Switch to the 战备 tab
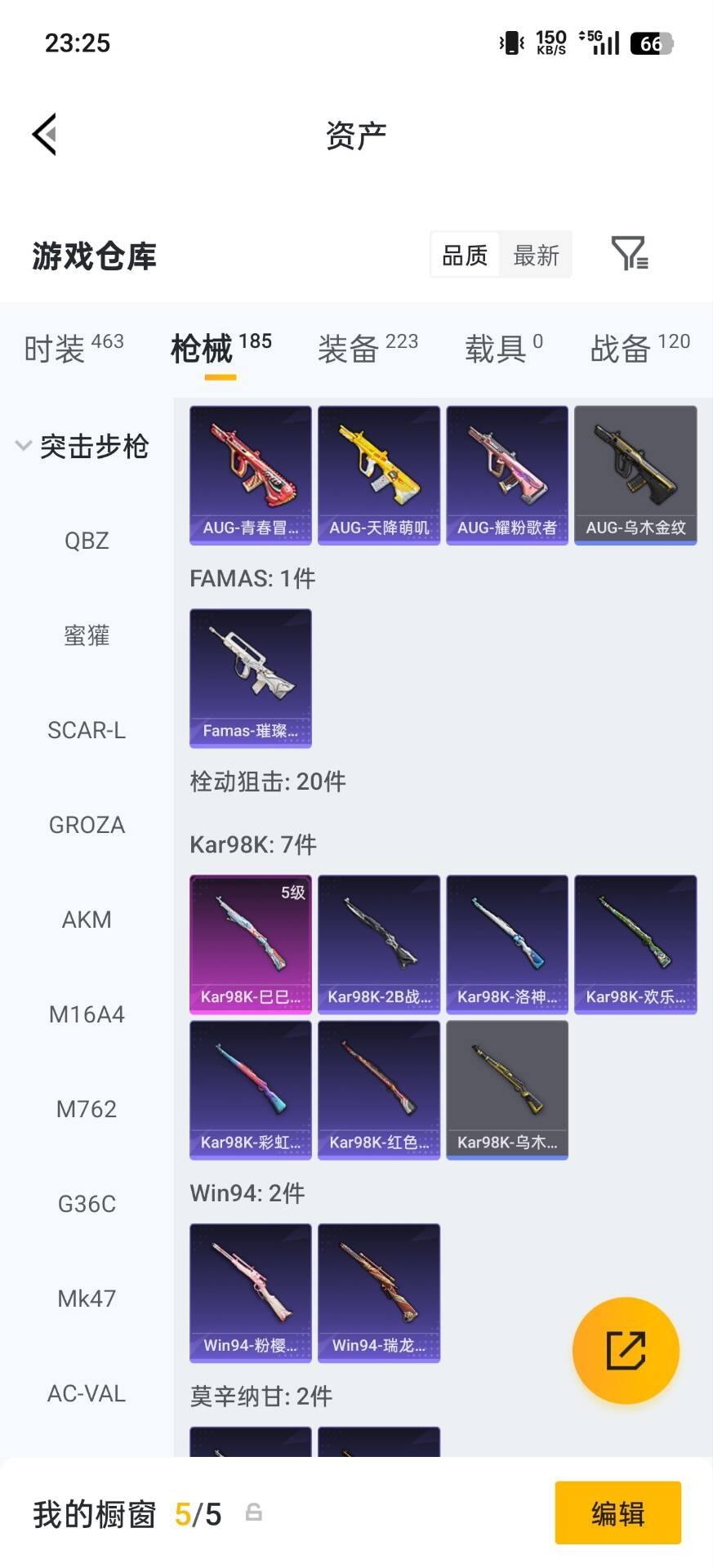 (639, 349)
